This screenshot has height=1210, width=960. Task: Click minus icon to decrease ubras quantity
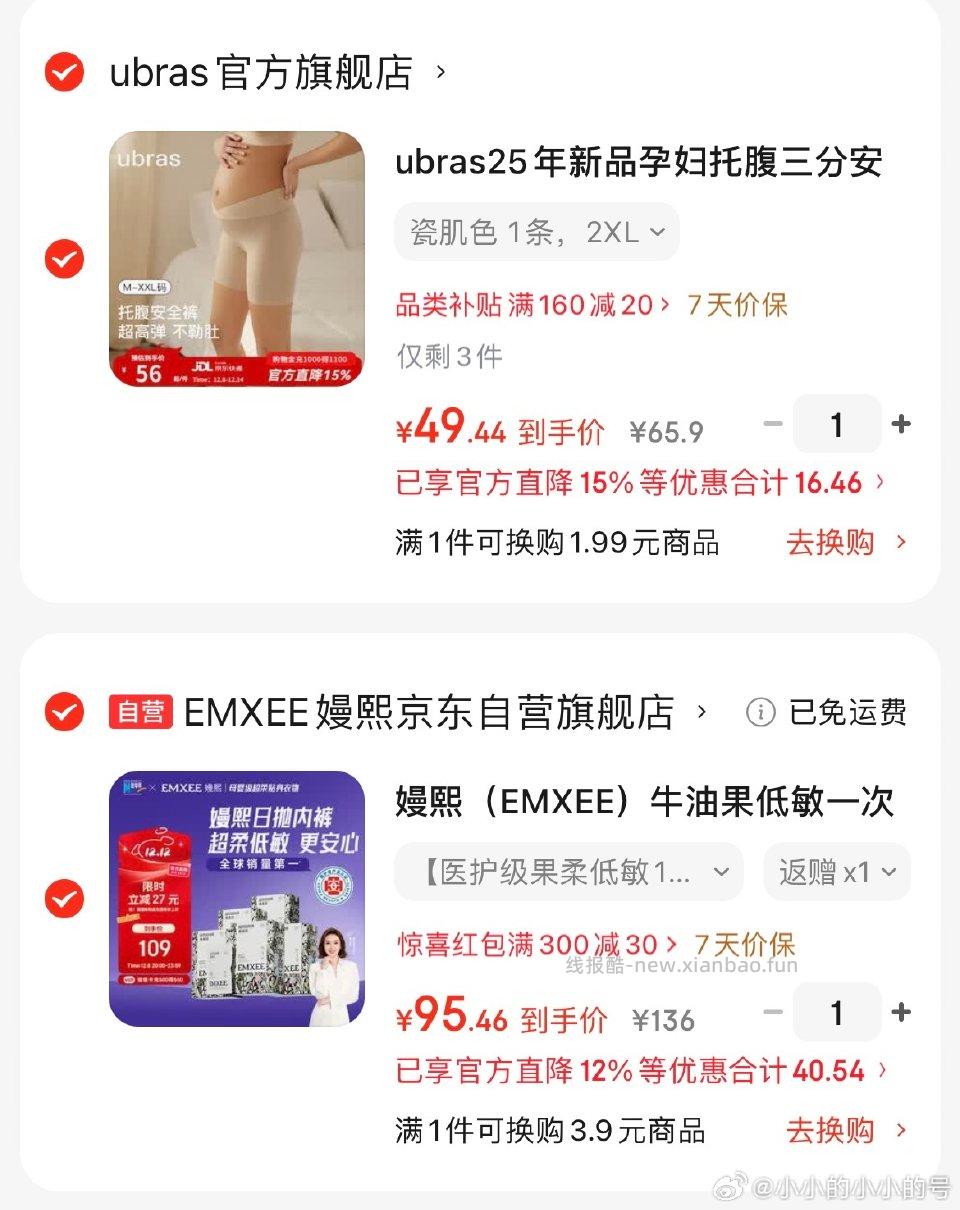[x=773, y=424]
